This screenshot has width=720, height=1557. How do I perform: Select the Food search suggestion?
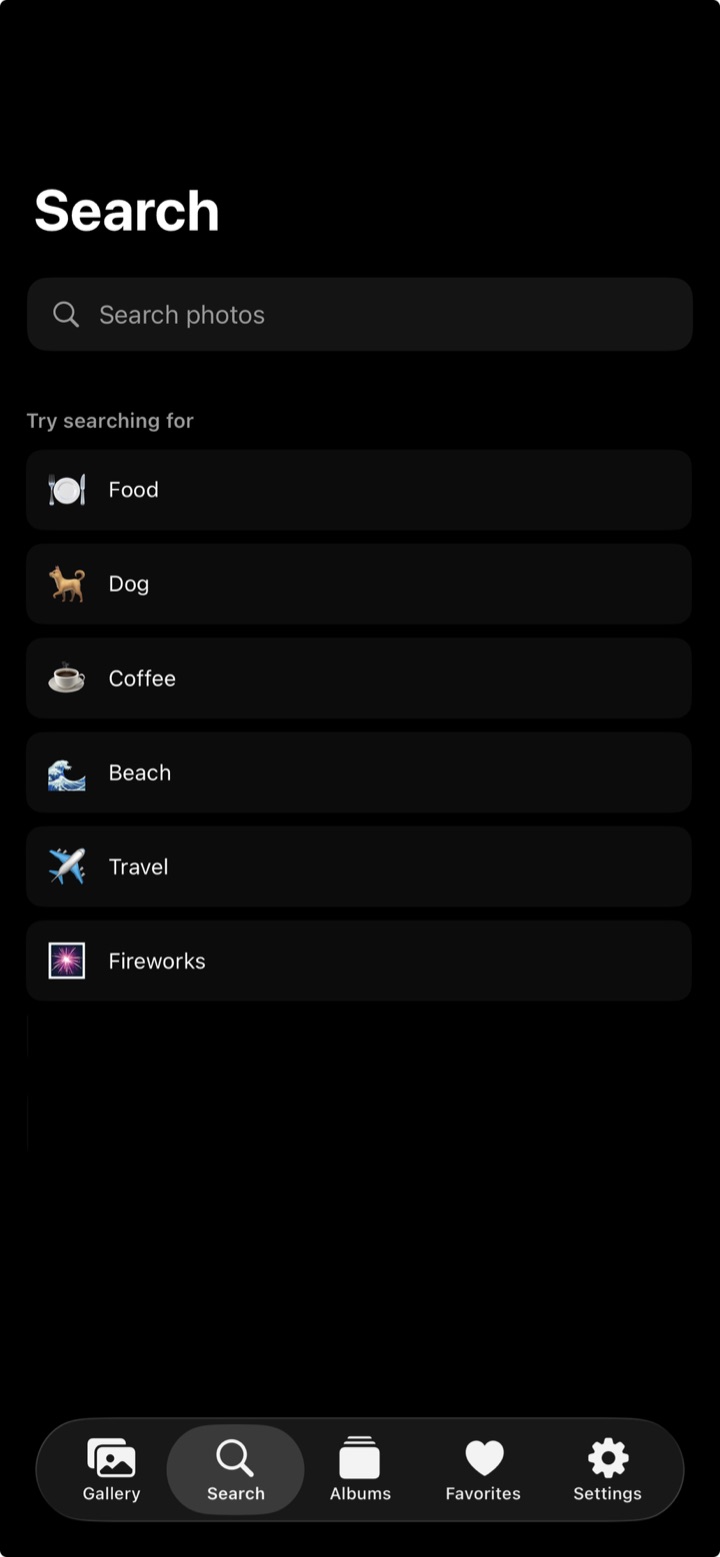tap(359, 490)
